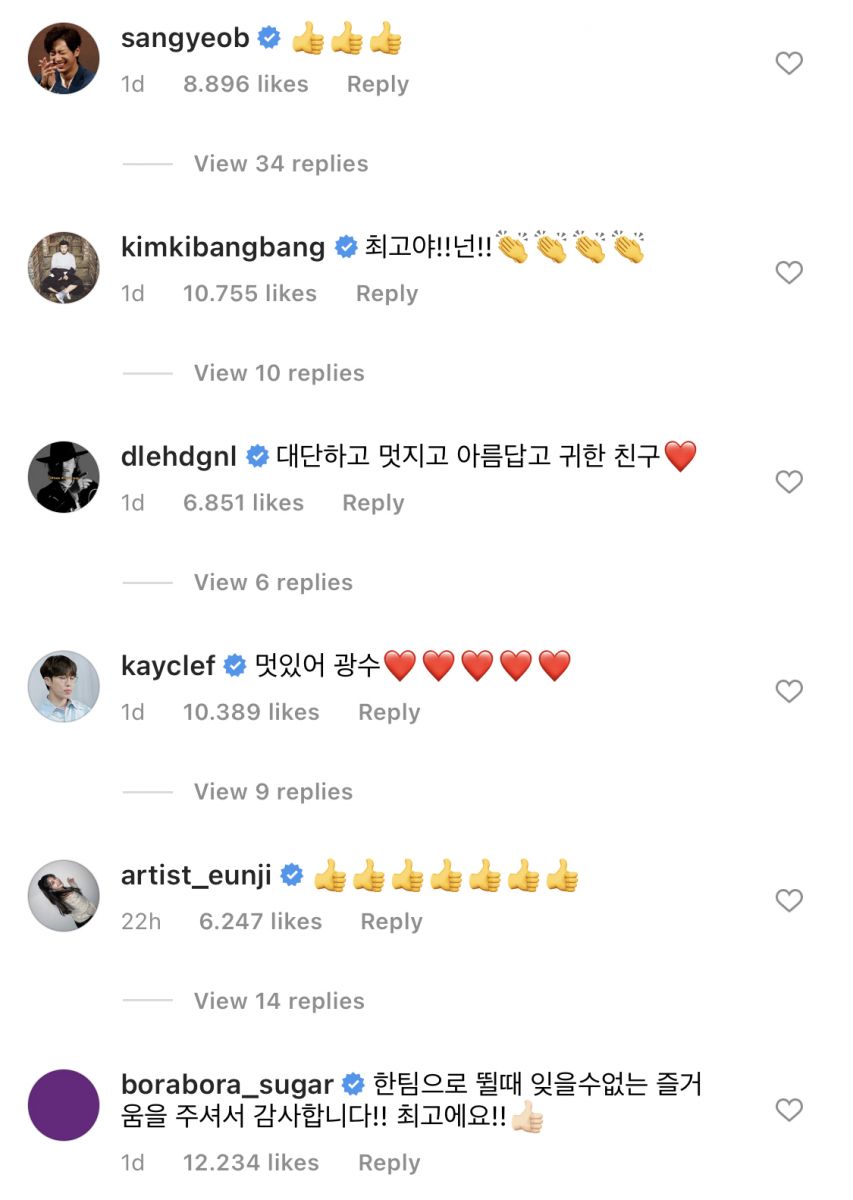The width and height of the screenshot is (853, 1200).
Task: Like sangyeob's comment
Action: click(x=789, y=64)
